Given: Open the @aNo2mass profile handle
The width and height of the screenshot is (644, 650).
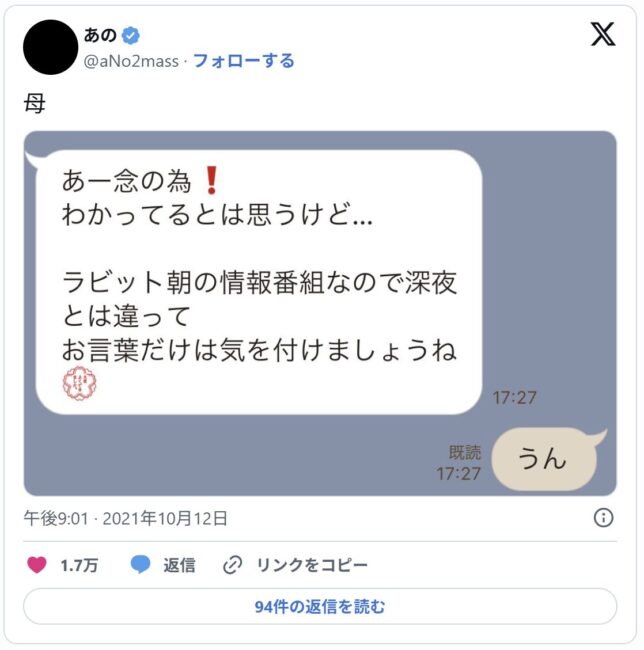Looking at the screenshot, I should coord(130,61).
